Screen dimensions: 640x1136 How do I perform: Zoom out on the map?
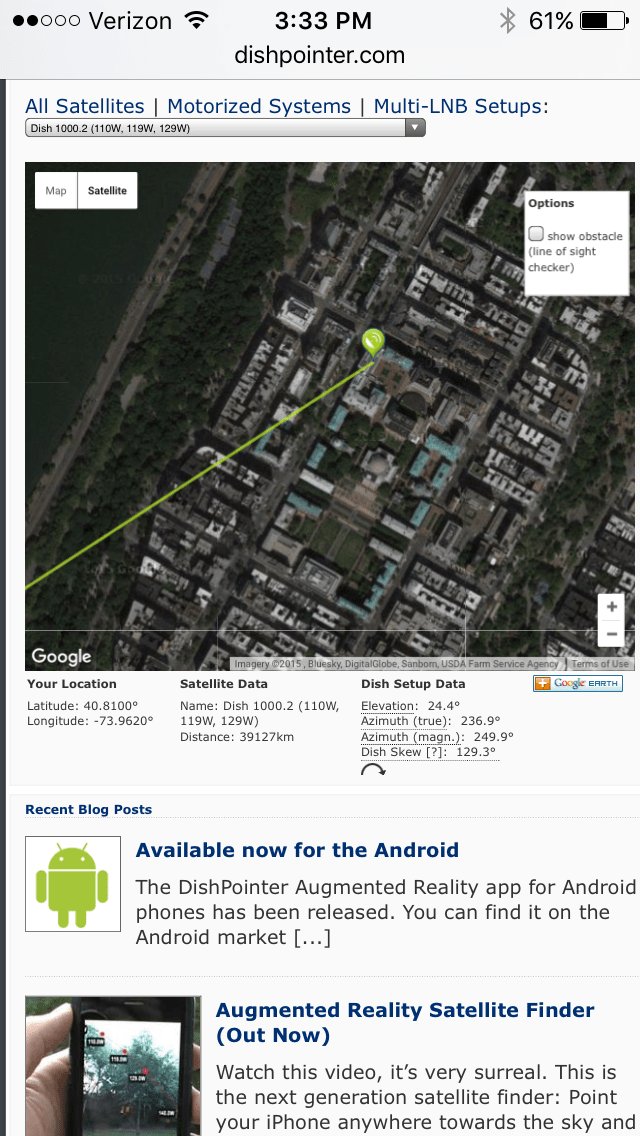coord(611,634)
